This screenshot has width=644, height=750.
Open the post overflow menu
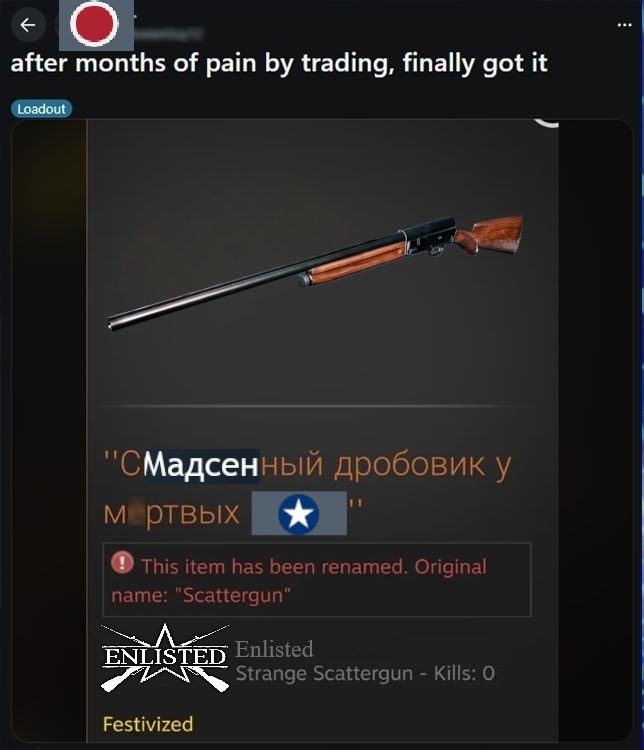[625, 24]
